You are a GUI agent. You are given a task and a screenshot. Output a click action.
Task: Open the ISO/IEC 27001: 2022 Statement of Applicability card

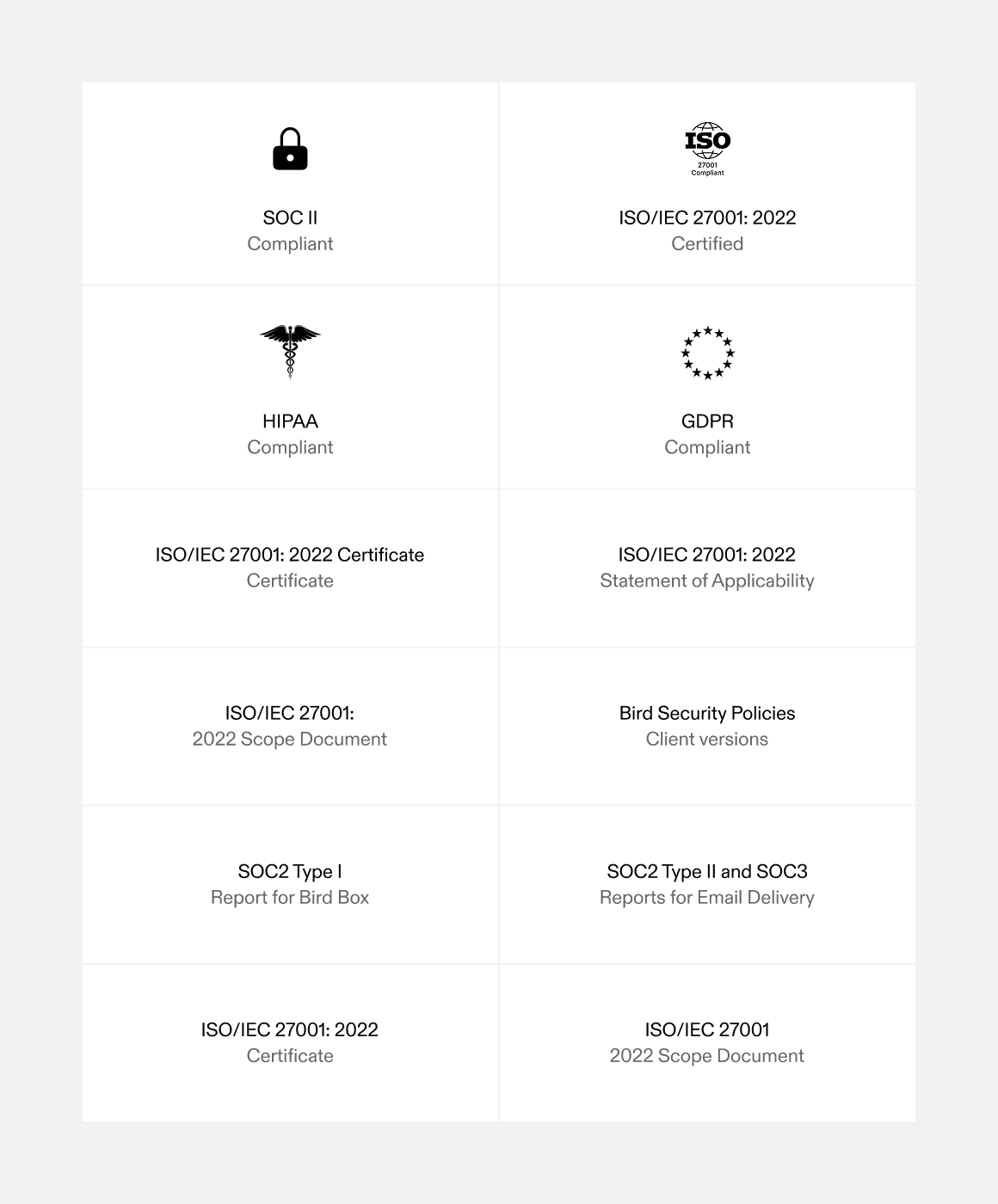pos(707,568)
